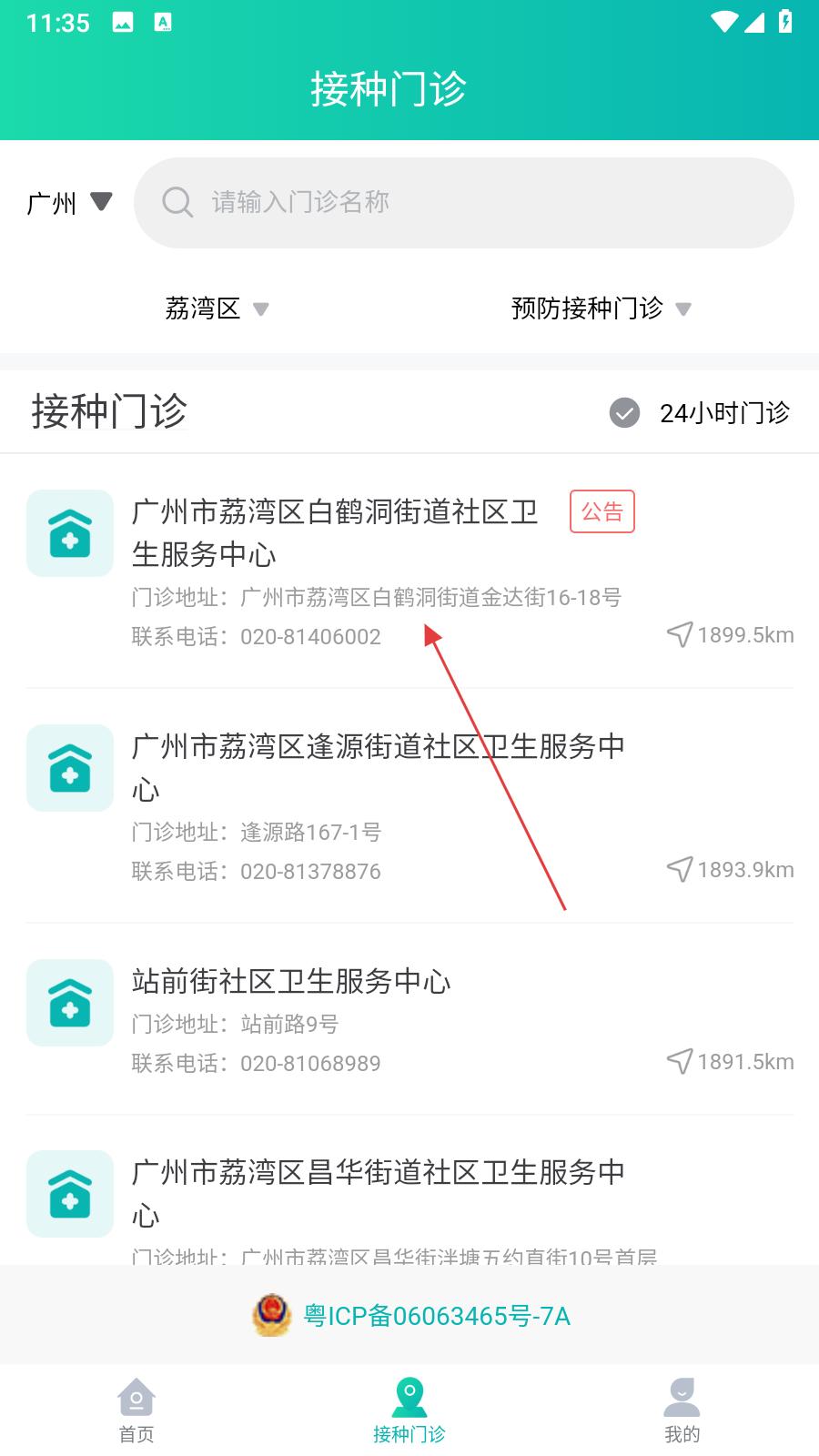
Task: Open the 广州 city selector
Action: point(69,202)
